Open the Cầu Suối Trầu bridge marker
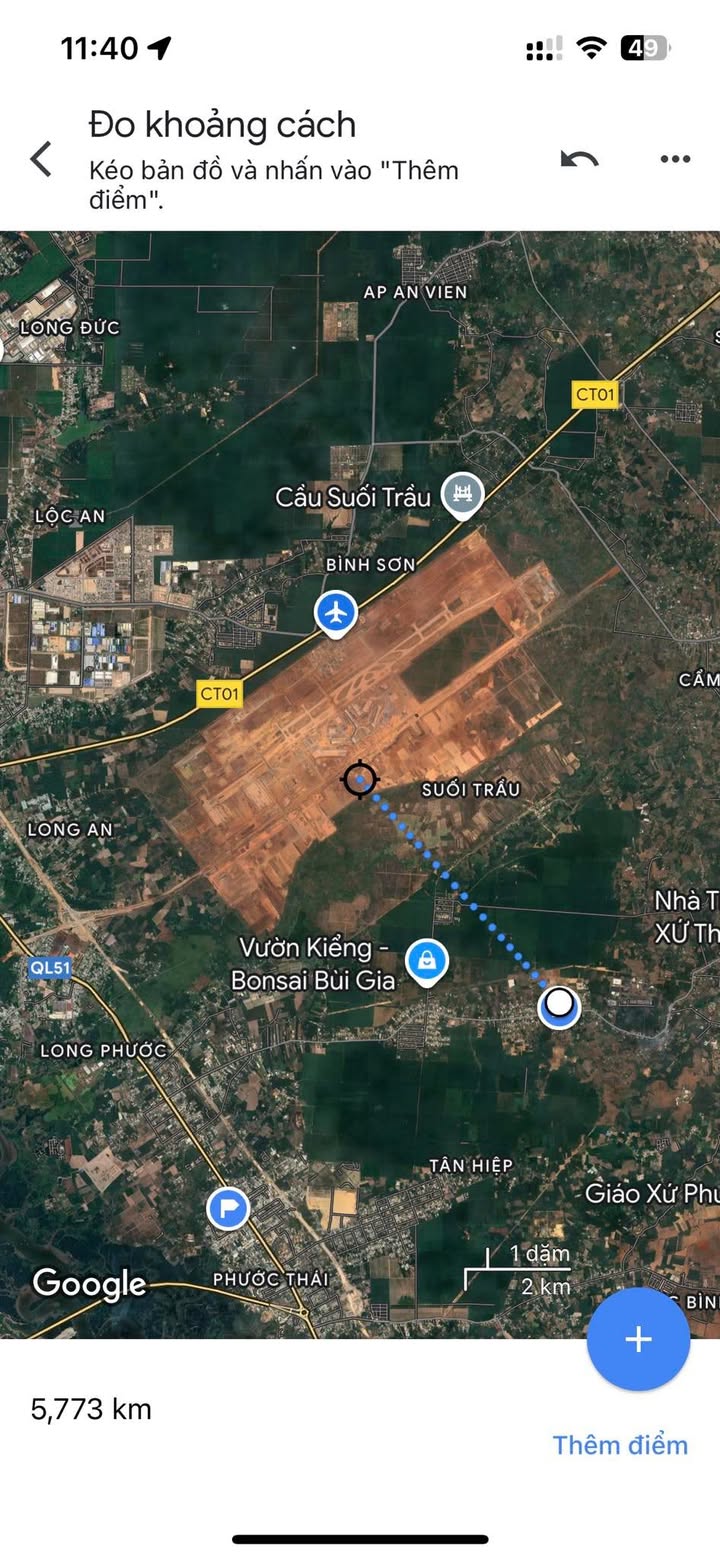The width and height of the screenshot is (720, 1559). [463, 495]
